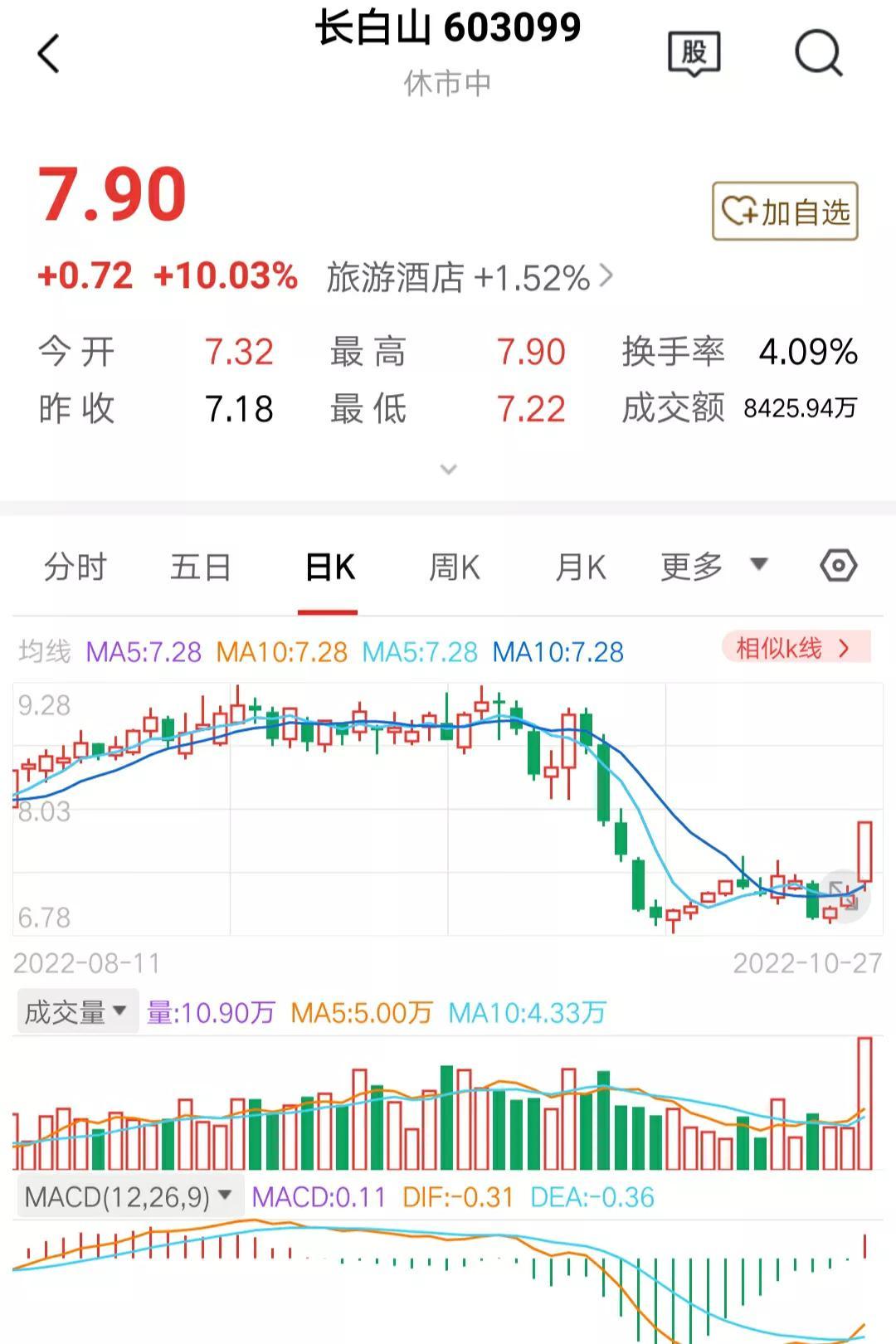Select the 日K chart tab

[x=329, y=568]
